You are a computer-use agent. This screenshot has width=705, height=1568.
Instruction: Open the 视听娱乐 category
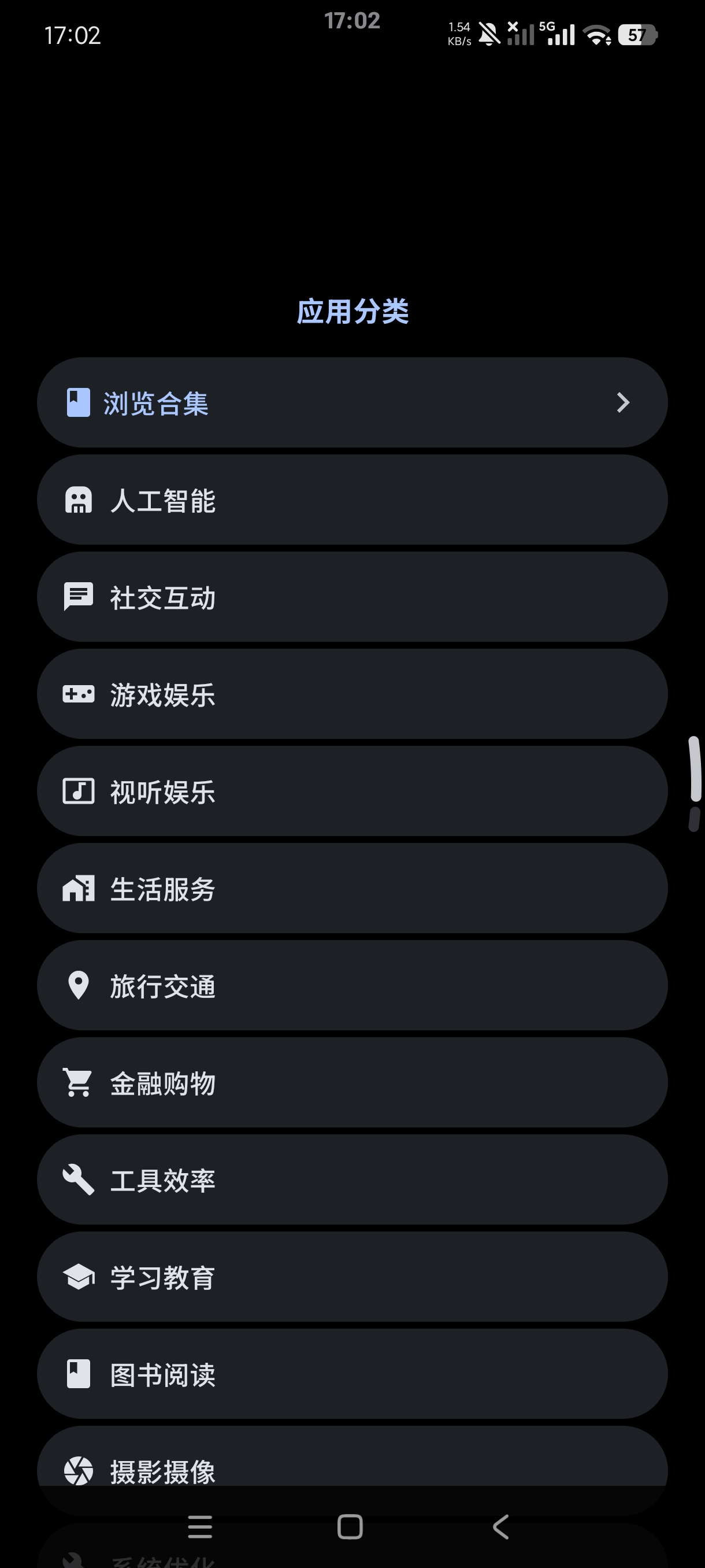352,792
